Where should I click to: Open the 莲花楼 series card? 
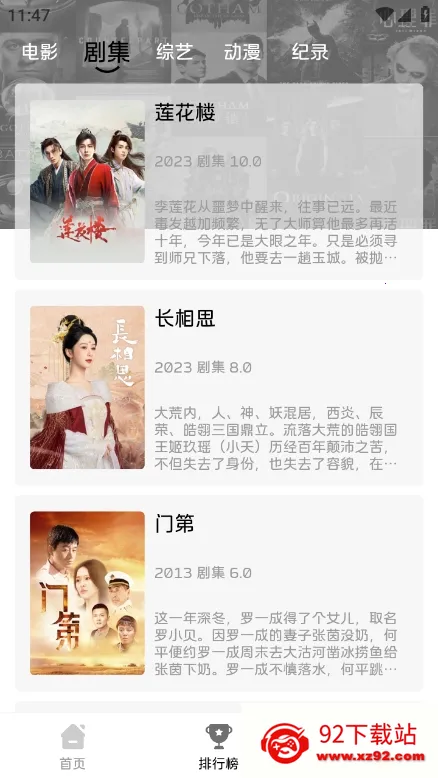tap(219, 182)
